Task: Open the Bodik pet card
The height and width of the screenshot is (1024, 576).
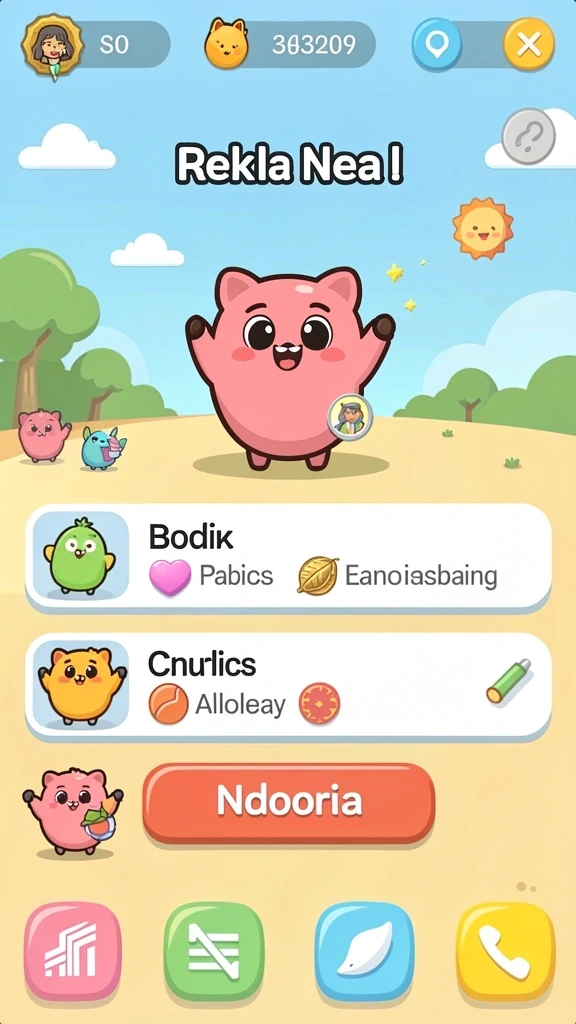Action: click(288, 557)
